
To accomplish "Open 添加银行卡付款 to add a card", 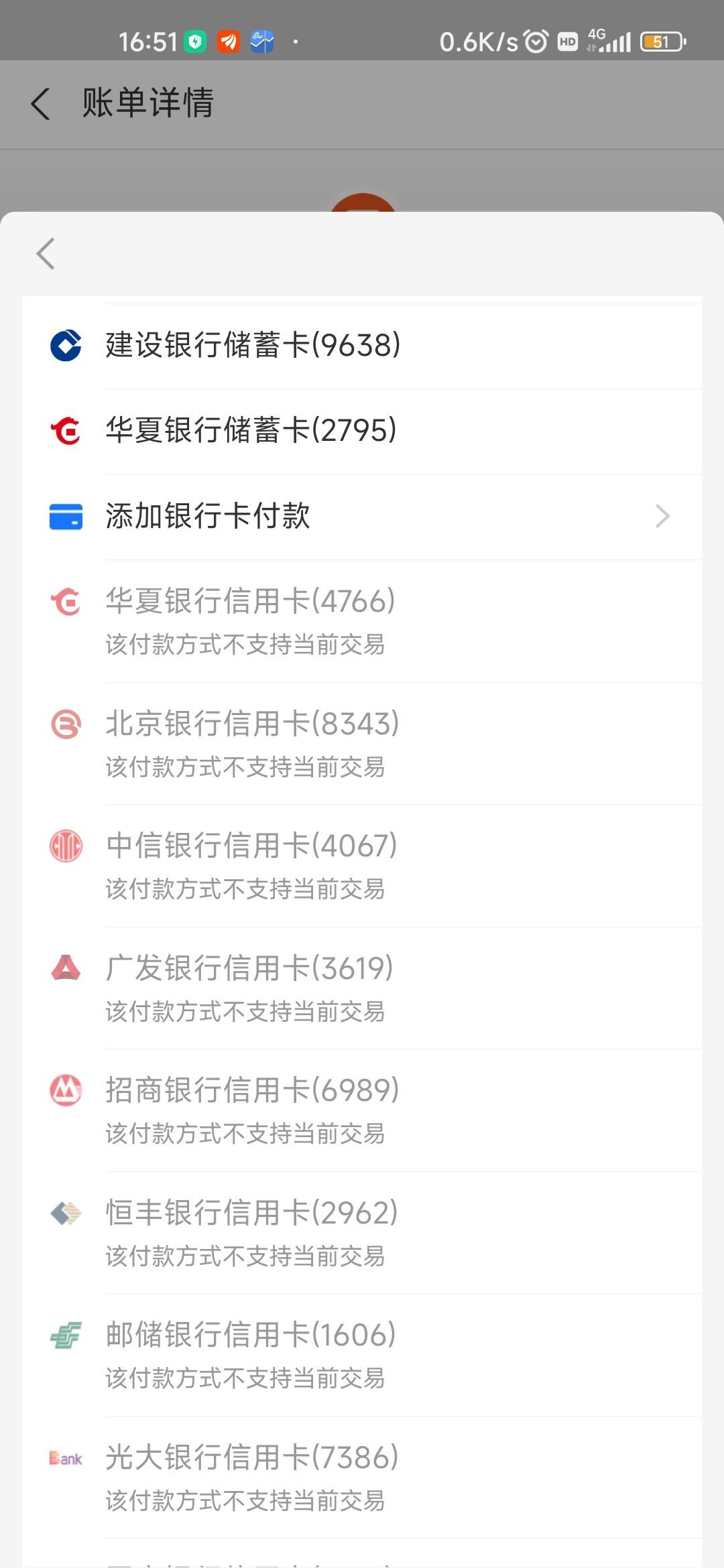I will coord(362,517).
